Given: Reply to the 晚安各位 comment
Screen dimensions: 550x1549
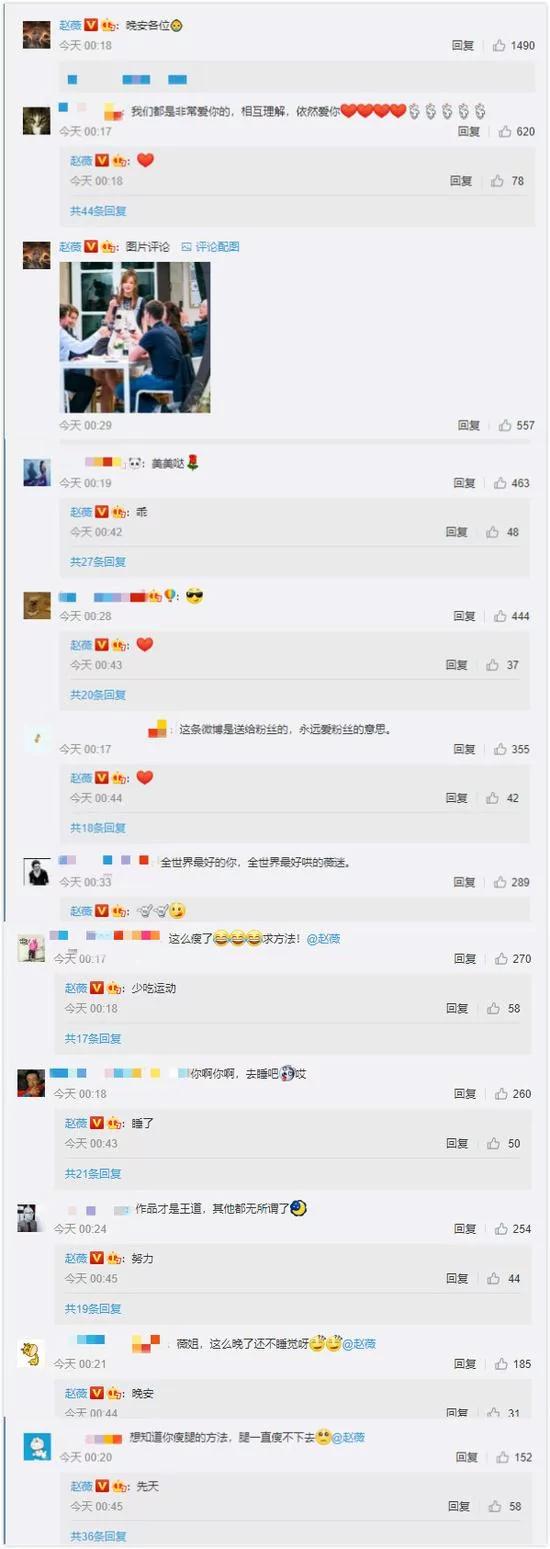Looking at the screenshot, I should 463,45.
